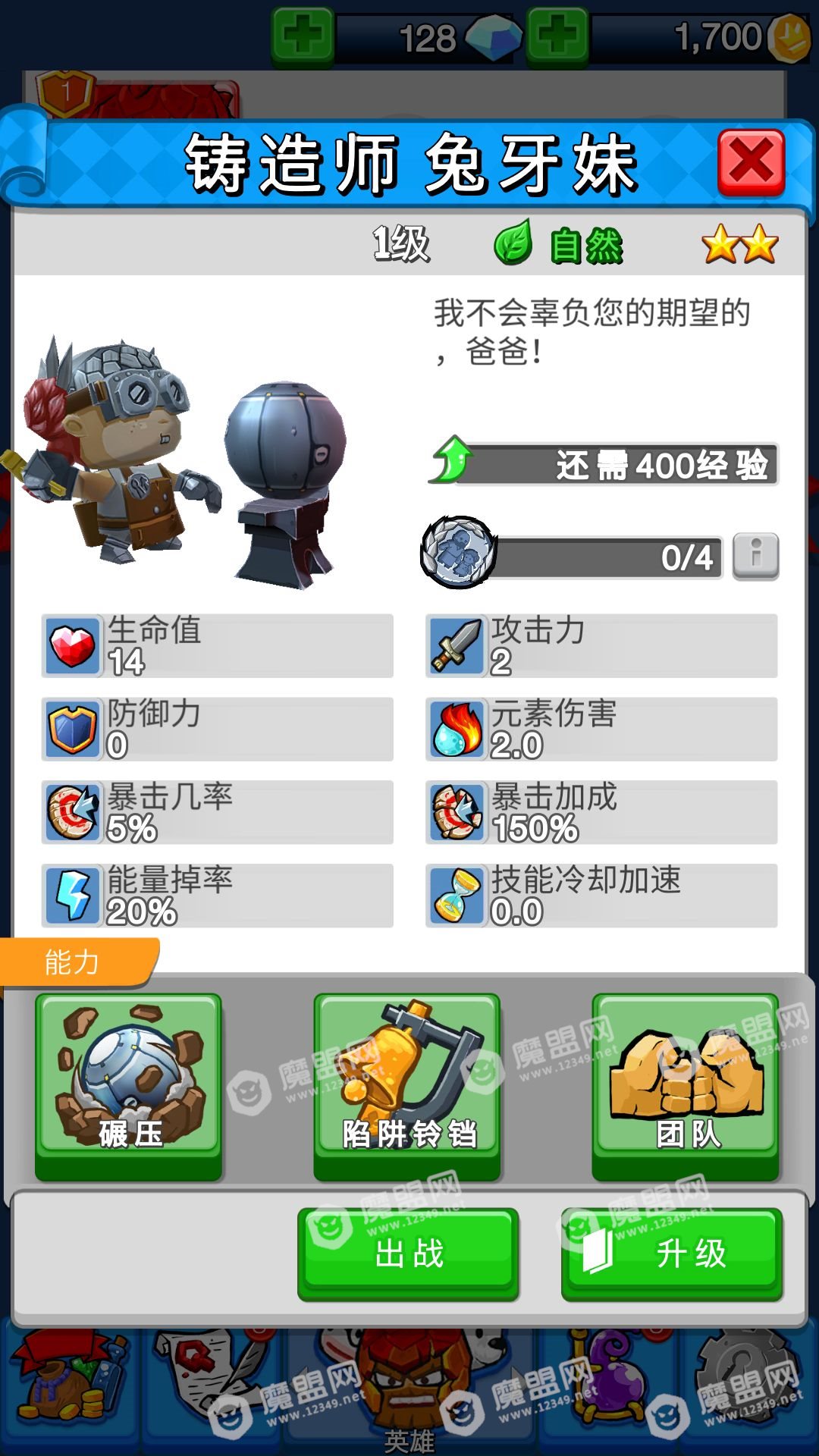Add more gold coins with the plus button
This screenshot has height=1456, width=819.
point(557,35)
